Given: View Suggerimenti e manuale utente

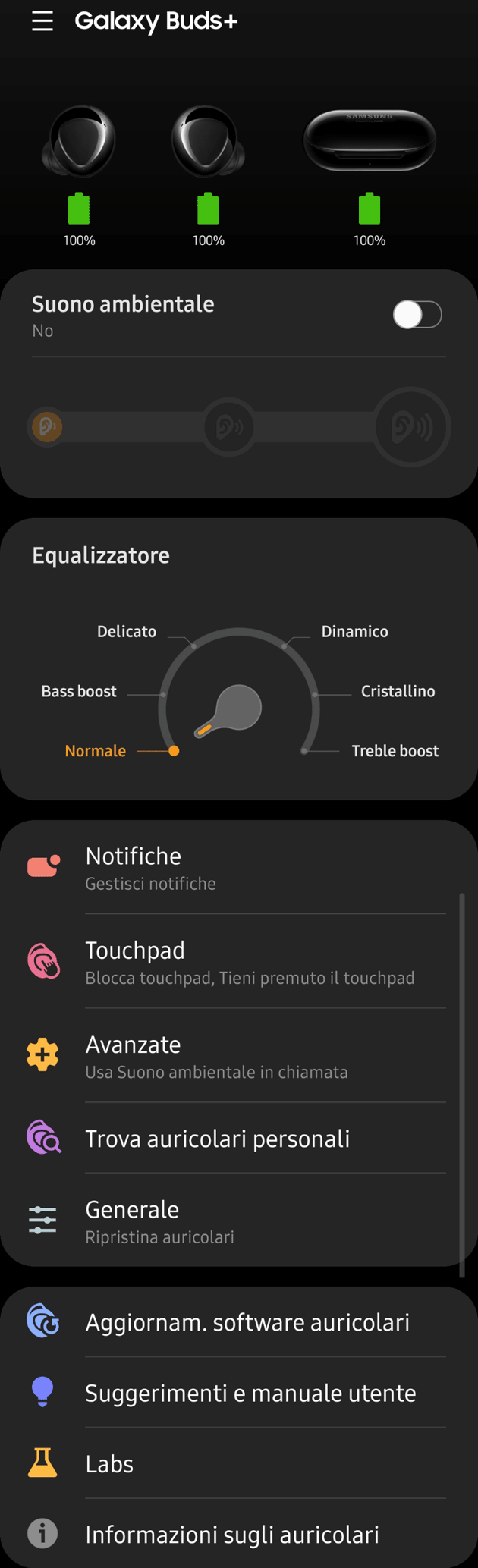Looking at the screenshot, I should pos(239,1393).
